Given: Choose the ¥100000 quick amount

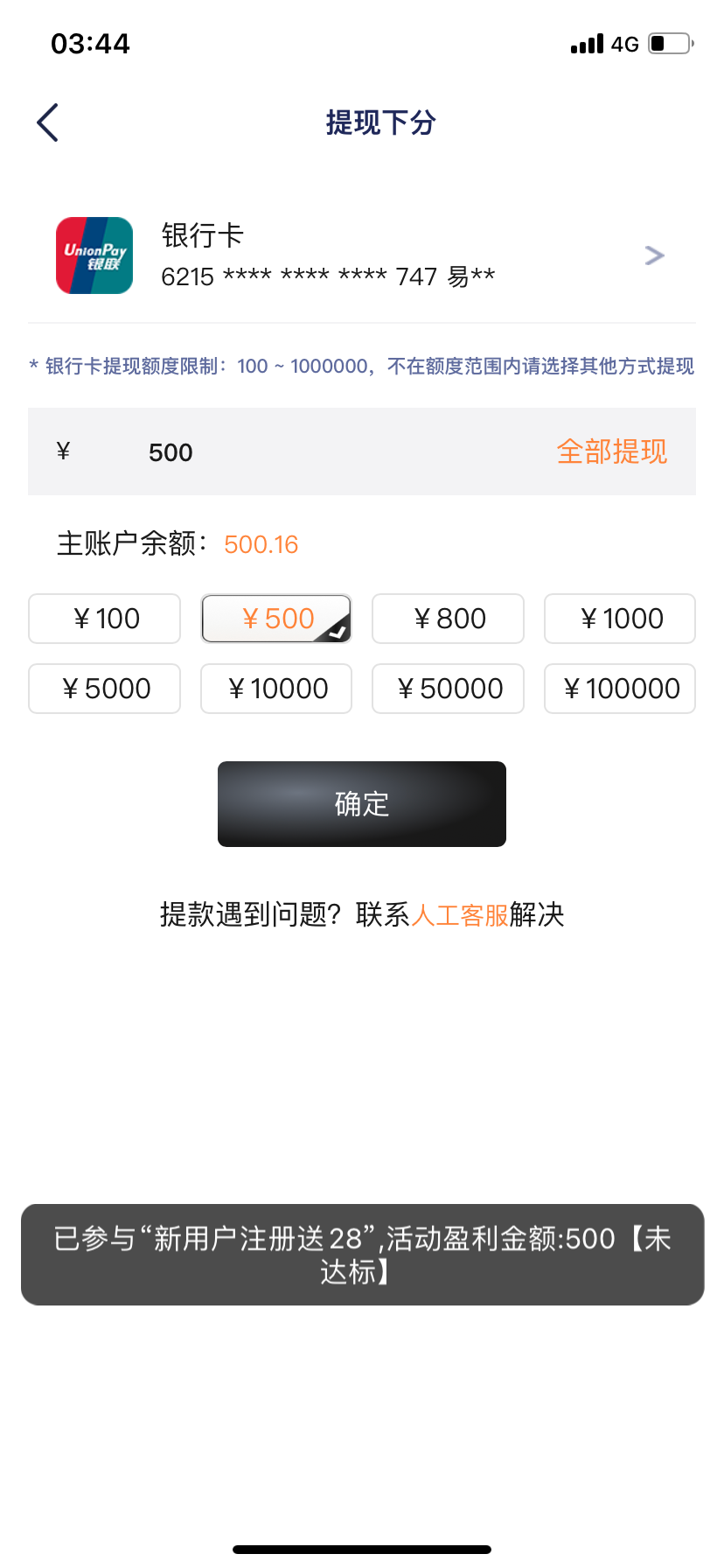Looking at the screenshot, I should coord(620,689).
